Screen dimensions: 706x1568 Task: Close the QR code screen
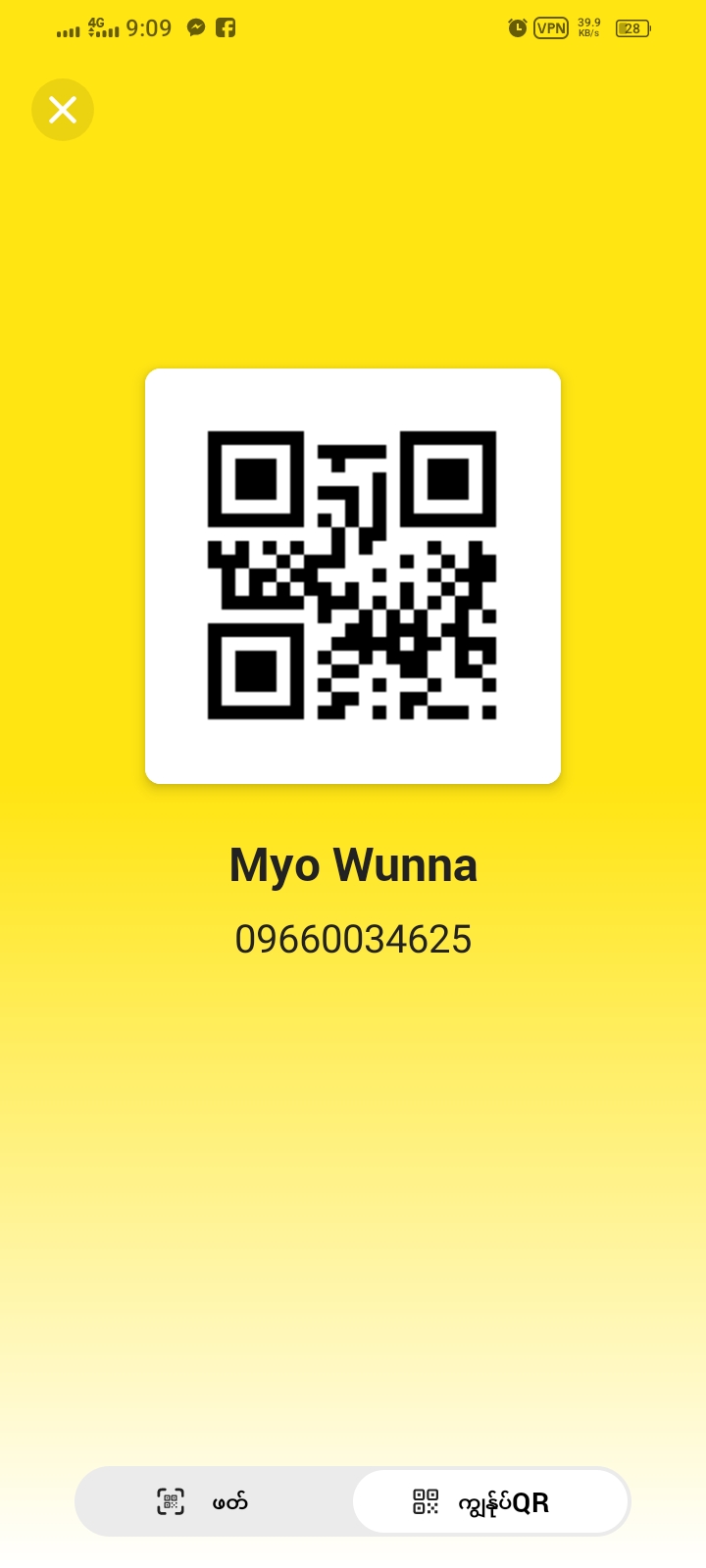(x=63, y=110)
